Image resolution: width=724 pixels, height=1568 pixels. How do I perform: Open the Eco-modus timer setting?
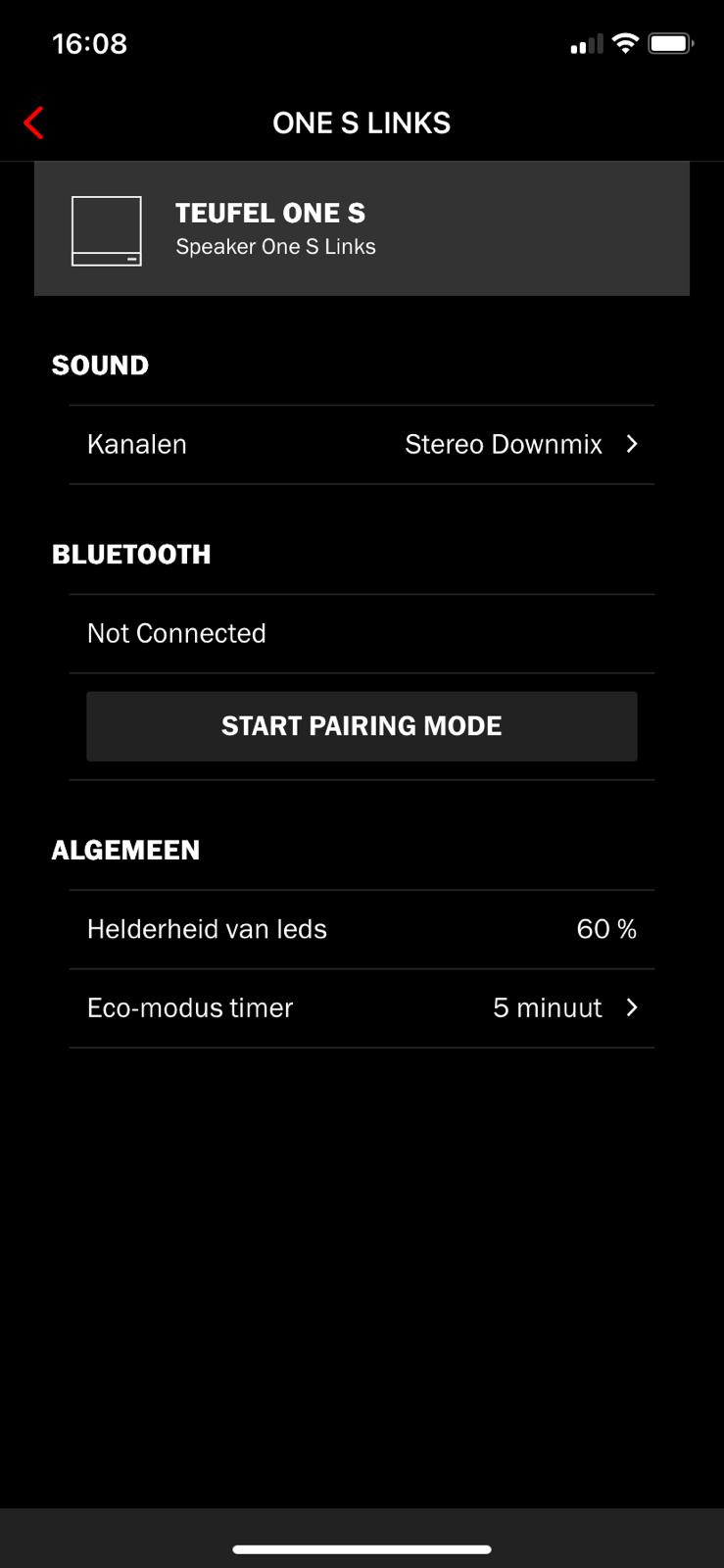pos(362,1008)
